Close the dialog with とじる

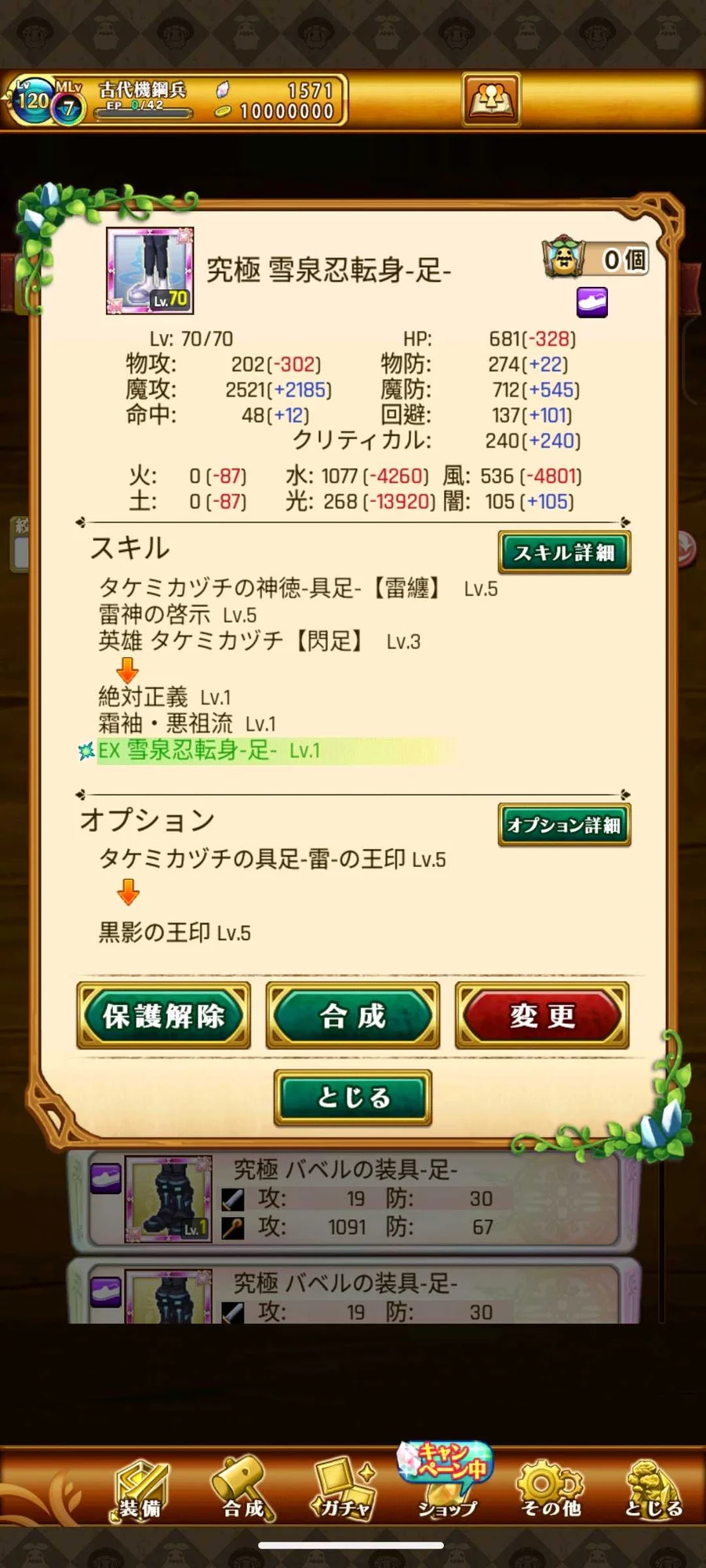[x=353, y=1098]
